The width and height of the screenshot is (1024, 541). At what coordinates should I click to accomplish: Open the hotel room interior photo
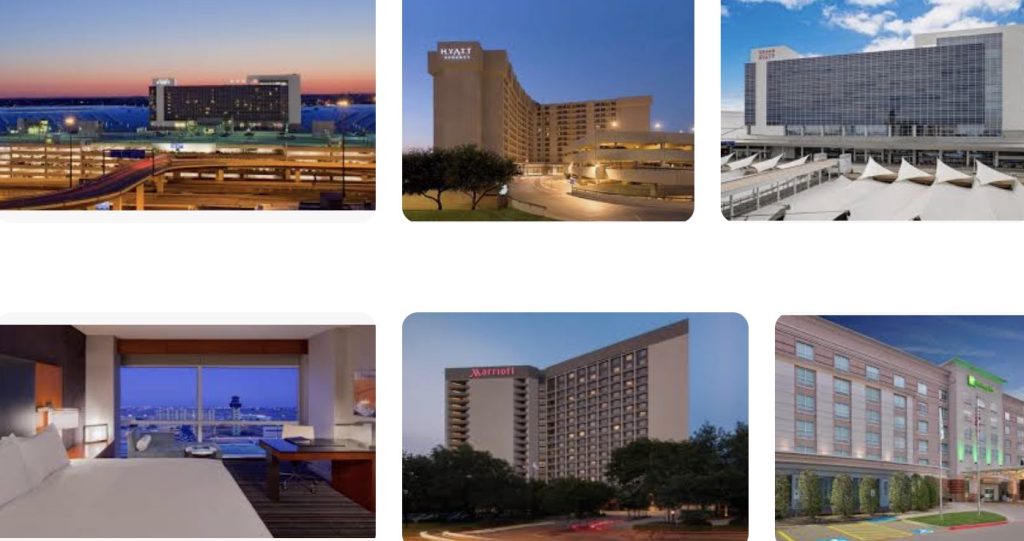pos(187,428)
